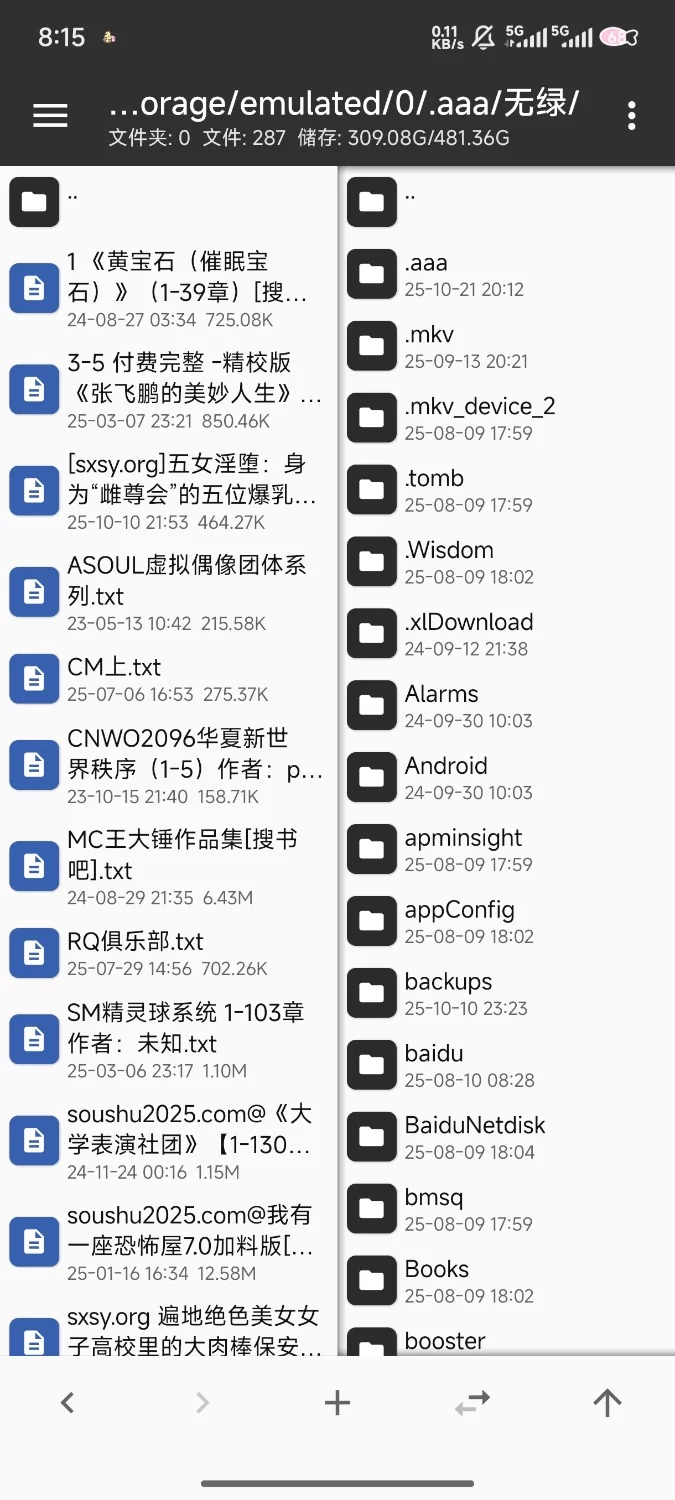The width and height of the screenshot is (675, 1500).
Task: Open the hamburger drawer menu
Action: tap(50, 115)
